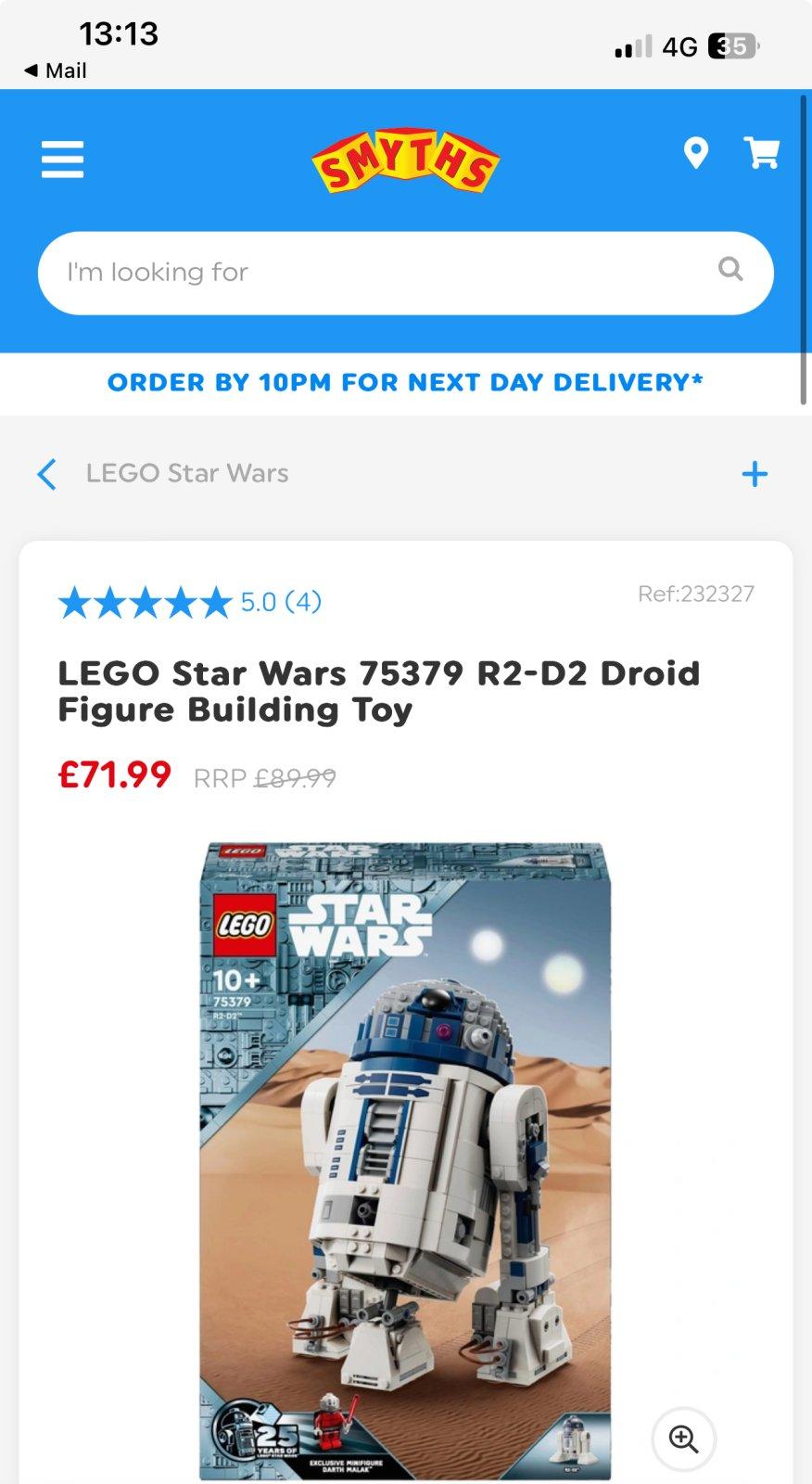Go back to LEGO Star Wars category

point(48,474)
